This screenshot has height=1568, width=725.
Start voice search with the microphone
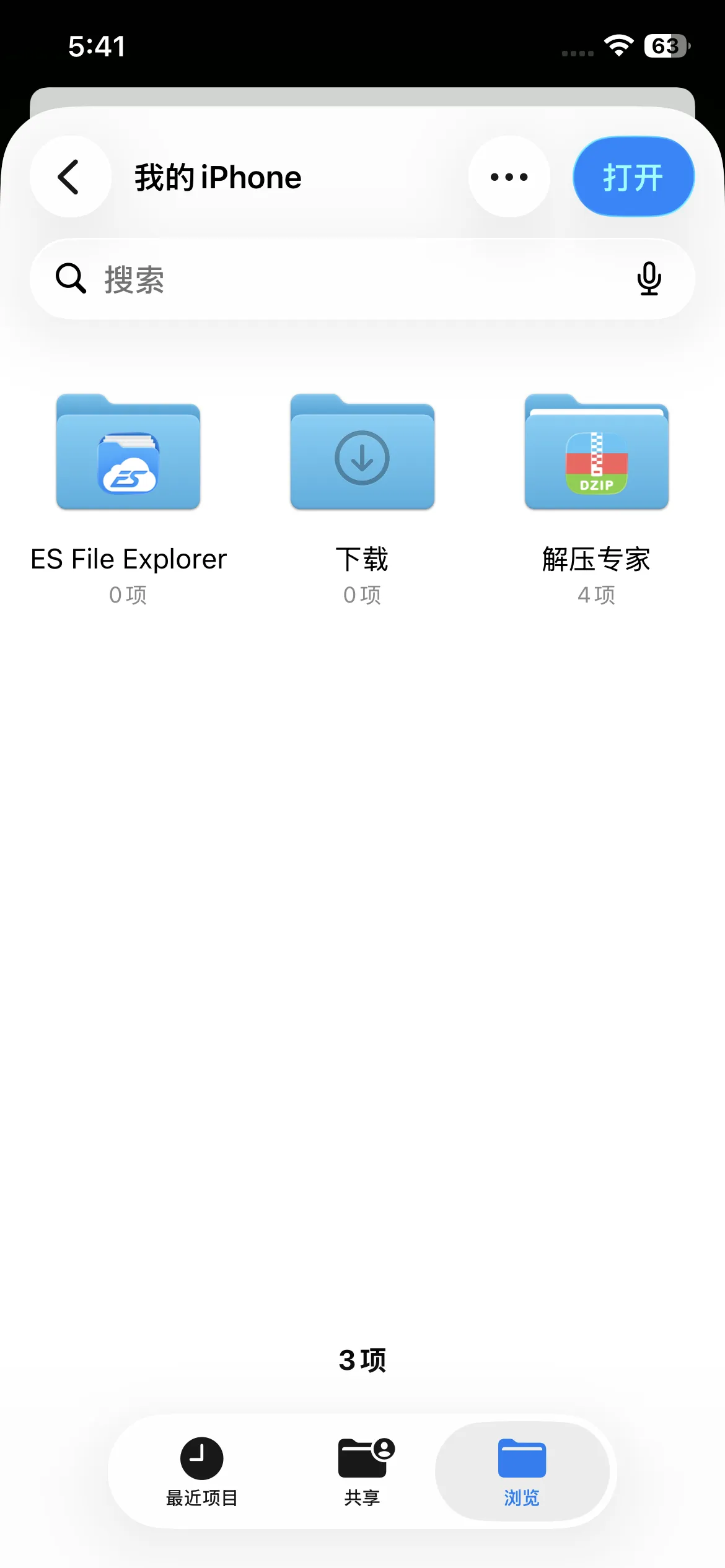point(649,279)
